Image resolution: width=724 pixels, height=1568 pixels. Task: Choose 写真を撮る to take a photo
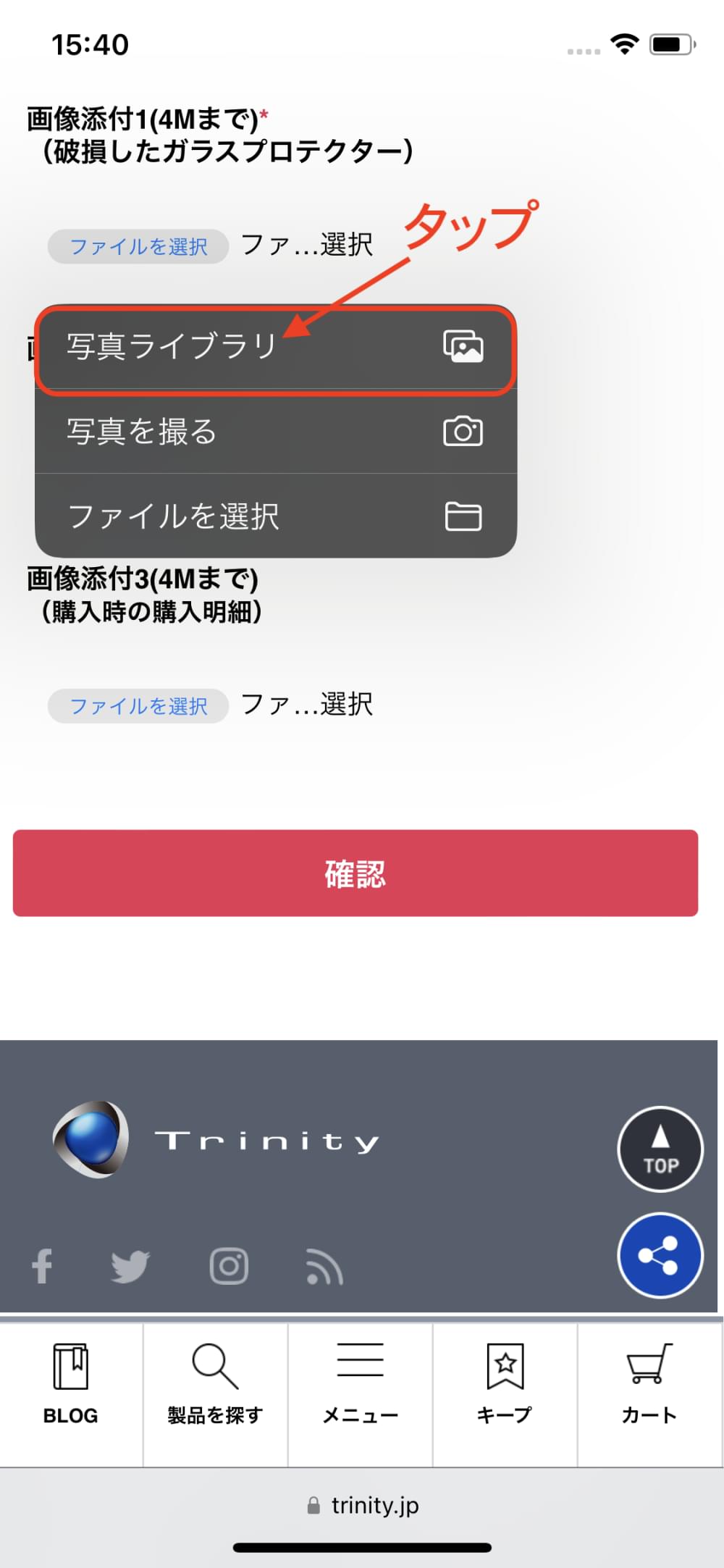(275, 432)
